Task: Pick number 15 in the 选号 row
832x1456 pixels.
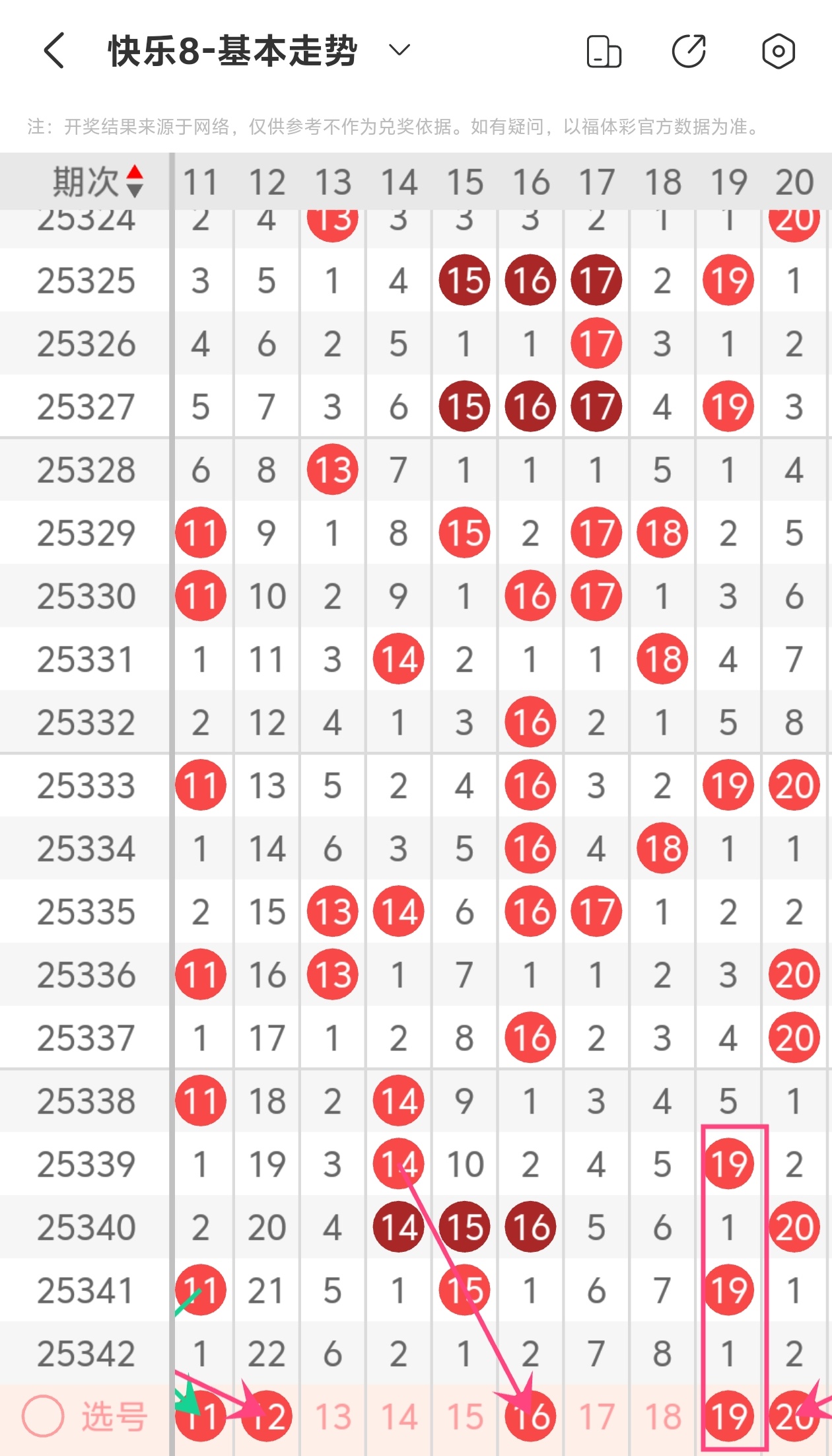Action: (464, 1417)
